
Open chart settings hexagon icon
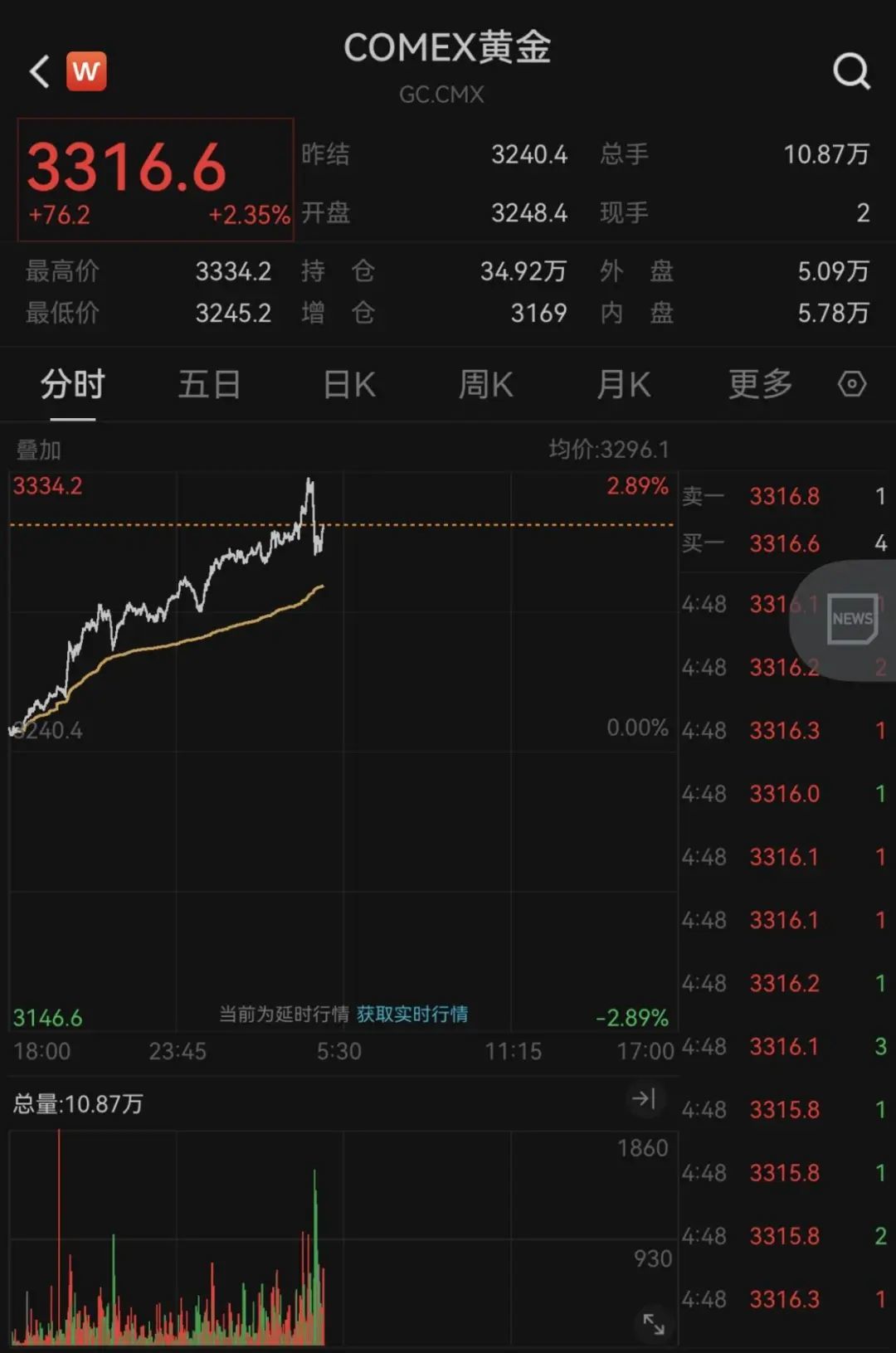[852, 384]
